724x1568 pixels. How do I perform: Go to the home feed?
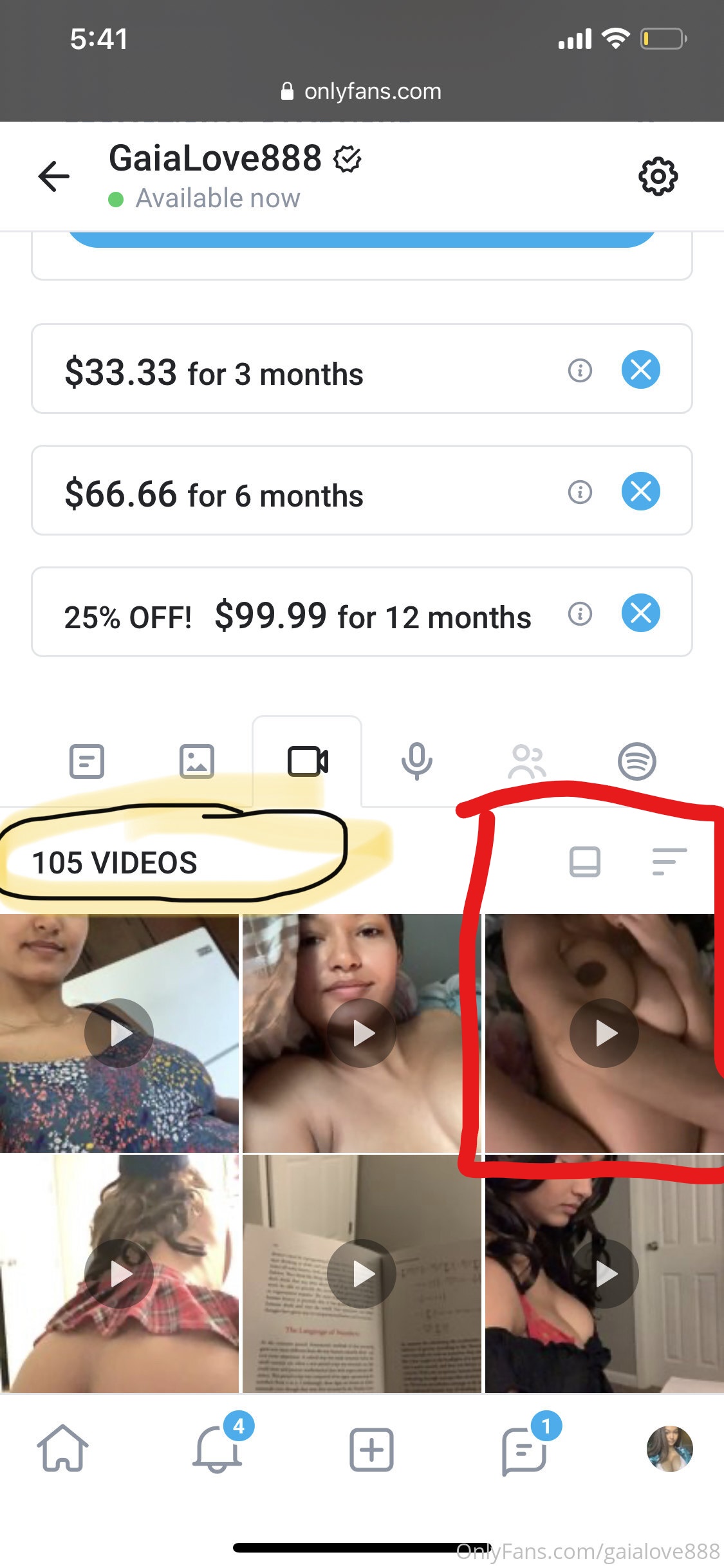point(62,1449)
